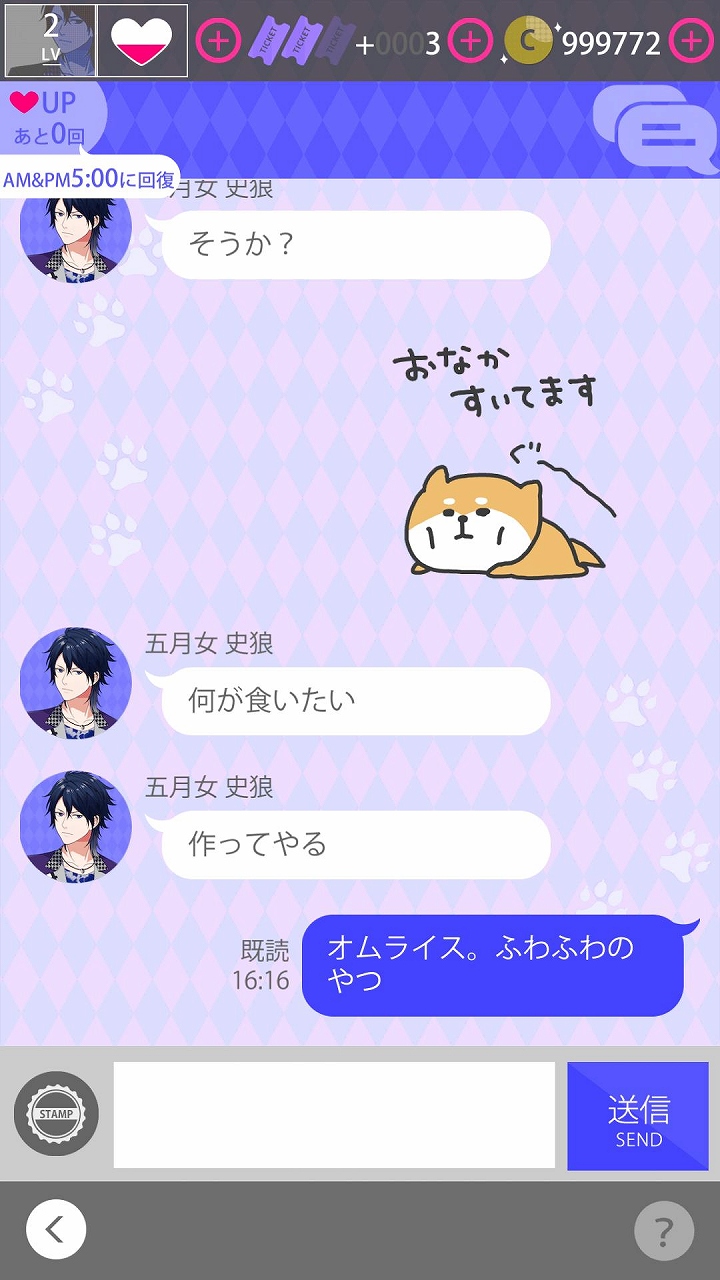This screenshot has height=1280, width=720.
Task: Tap the 送信 SEND button
Action: (638, 1116)
